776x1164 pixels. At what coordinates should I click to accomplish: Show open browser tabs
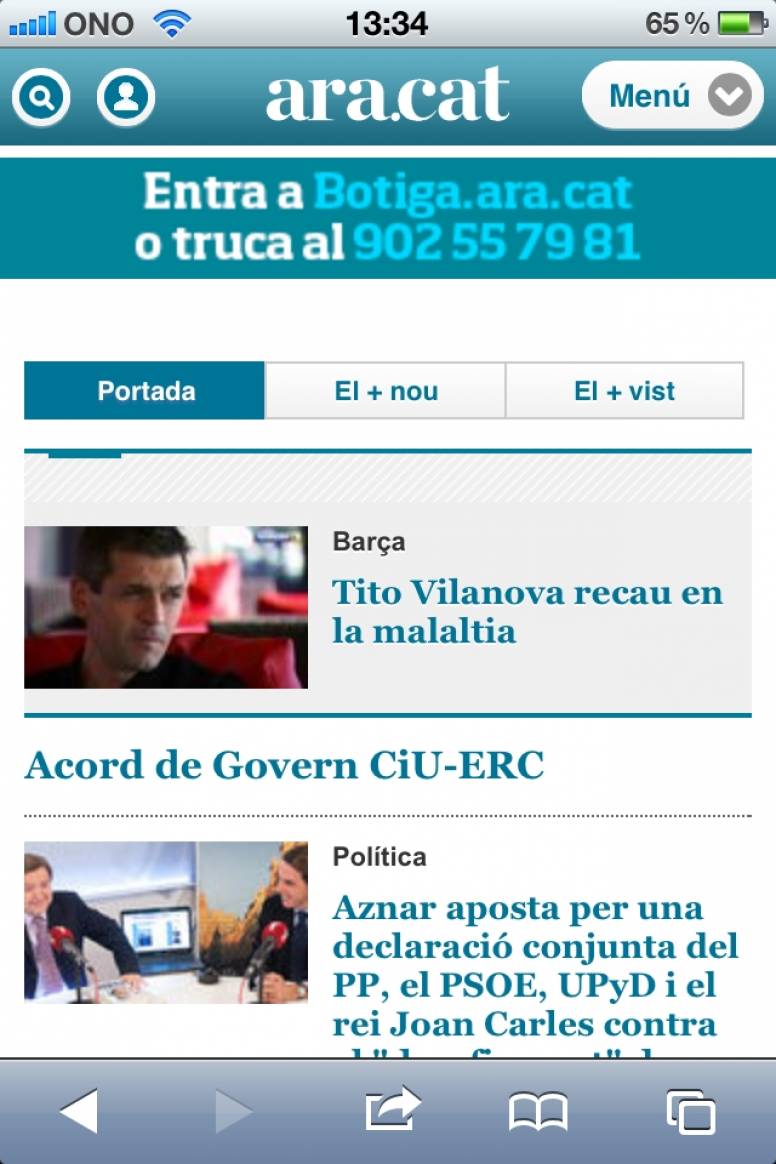[x=690, y=1111]
